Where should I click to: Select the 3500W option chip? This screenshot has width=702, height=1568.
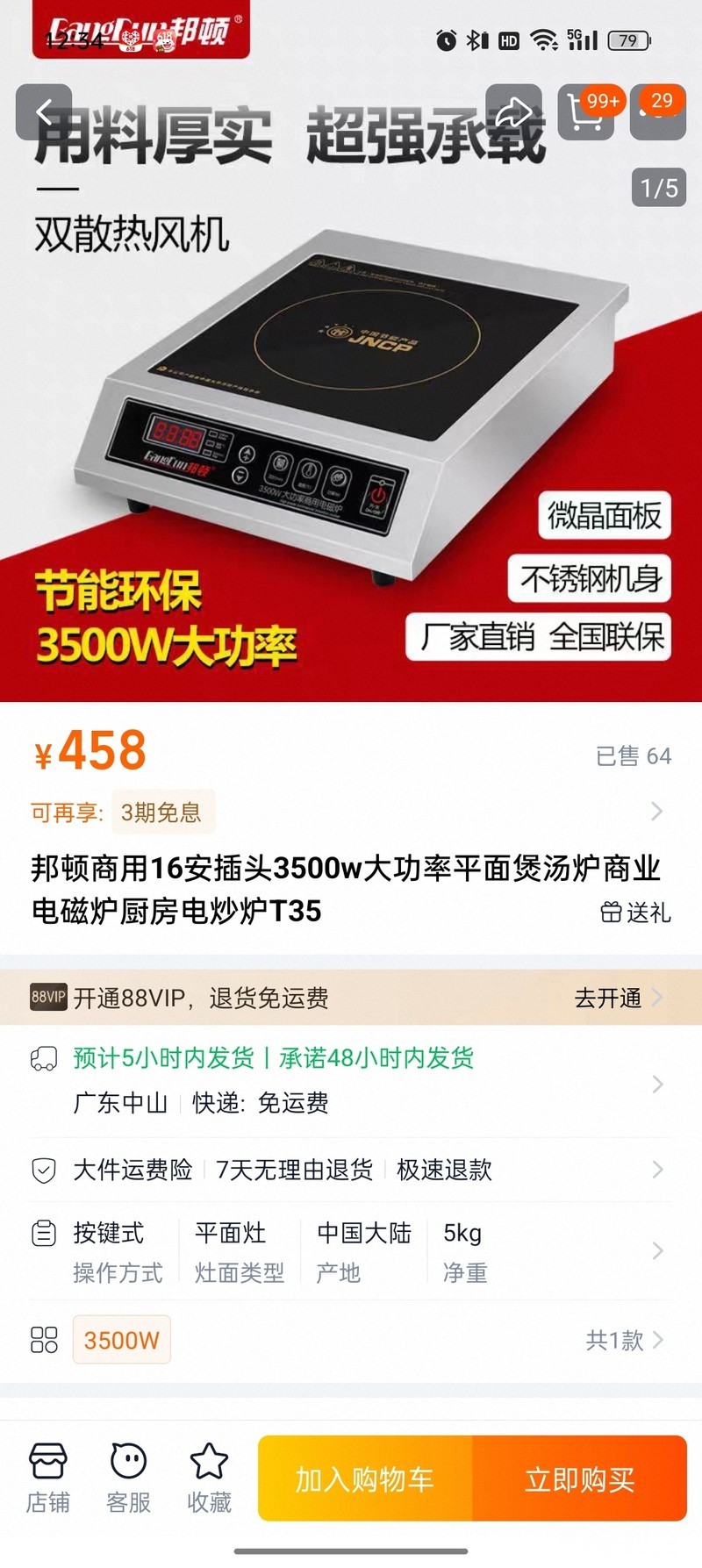[x=122, y=1340]
